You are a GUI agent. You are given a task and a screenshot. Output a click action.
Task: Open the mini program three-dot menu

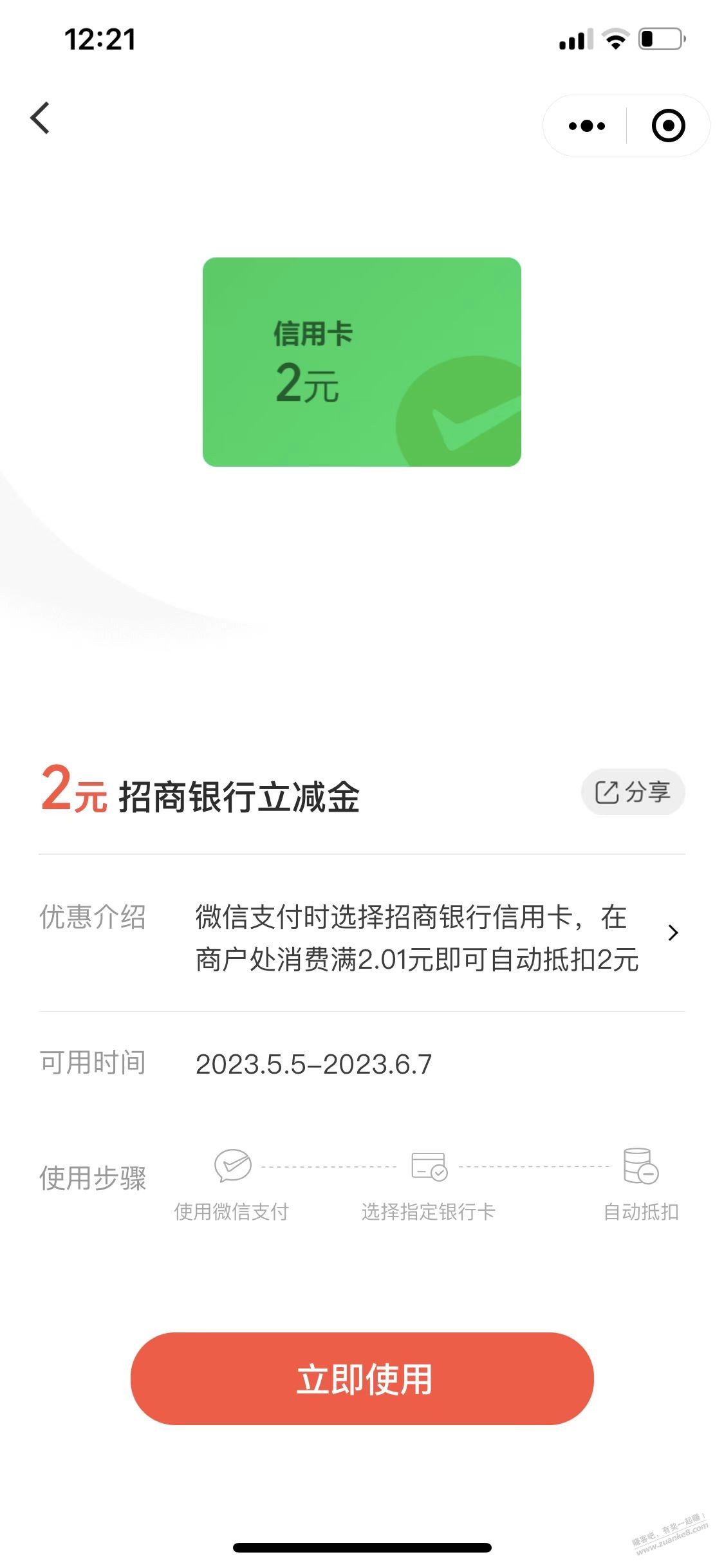586,126
